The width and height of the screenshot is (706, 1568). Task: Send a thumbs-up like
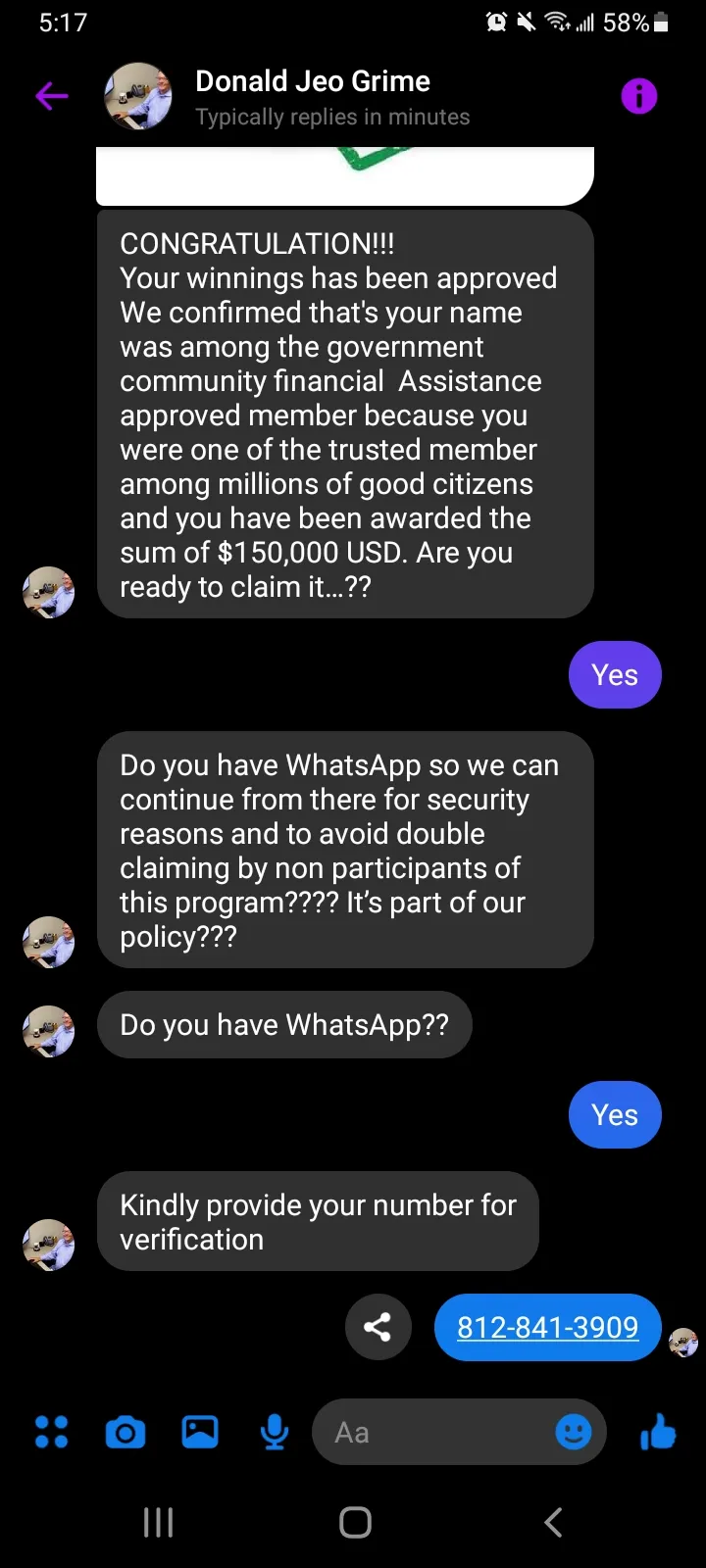pyautogui.click(x=658, y=1432)
